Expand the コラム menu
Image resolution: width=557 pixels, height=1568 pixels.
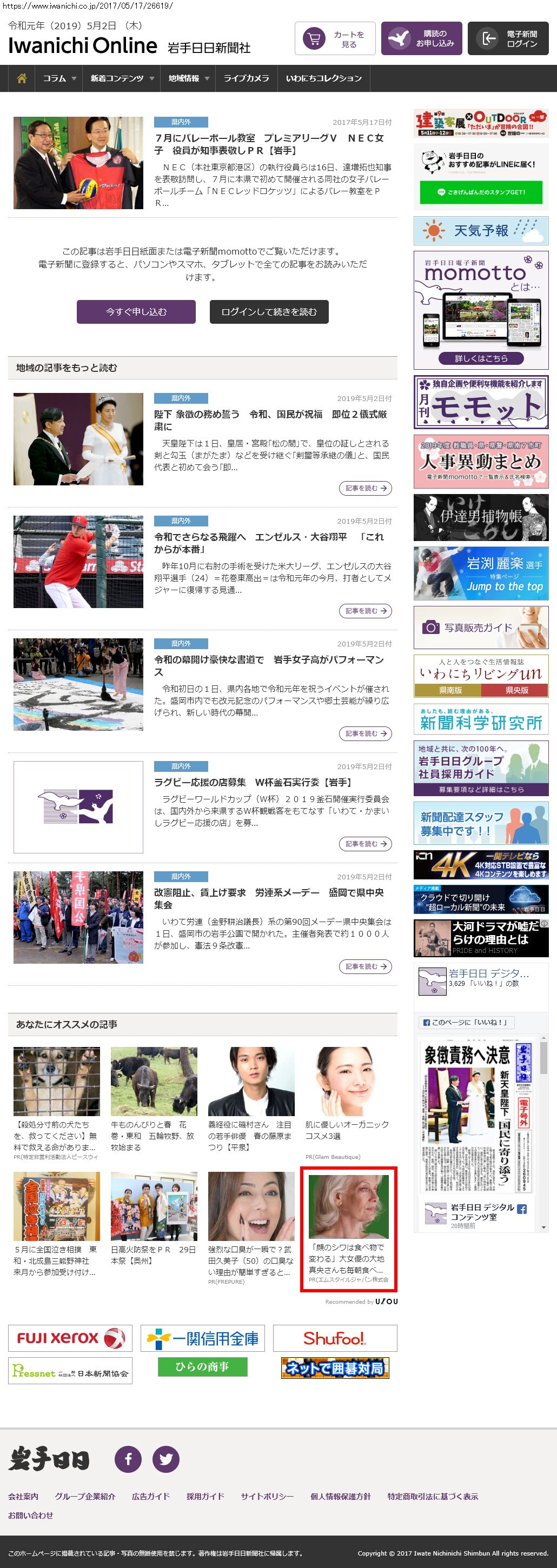click(59, 78)
